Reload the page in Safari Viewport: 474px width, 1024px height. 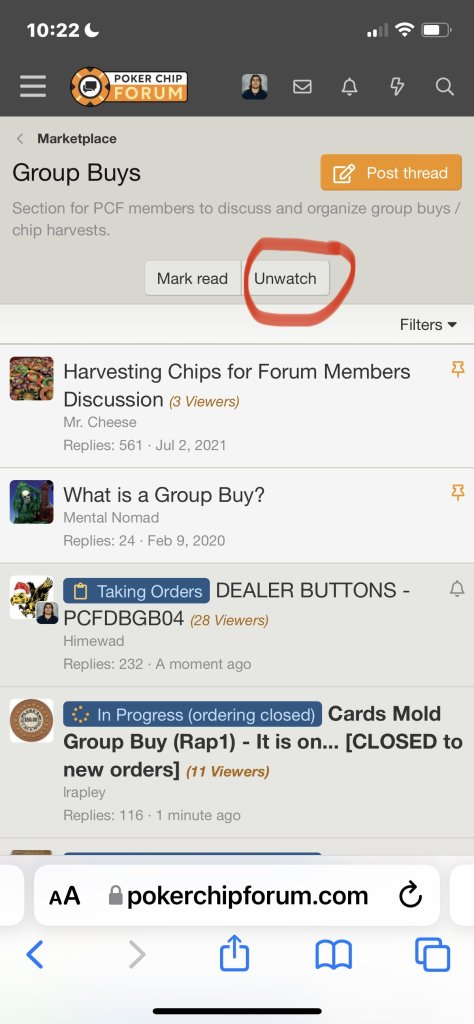[x=411, y=896]
